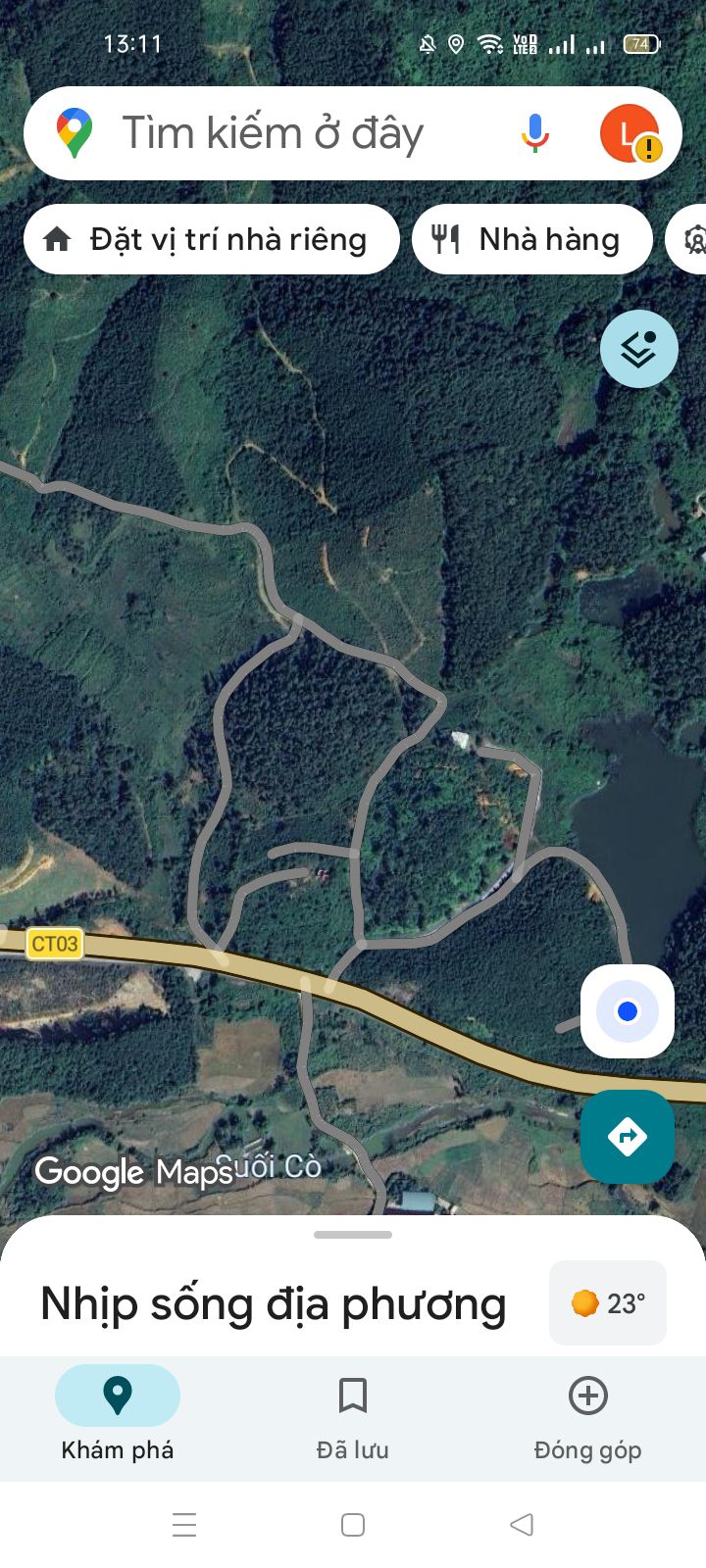Start voice search with the microphone
Viewport: 706px width, 1568px height.
534,133
